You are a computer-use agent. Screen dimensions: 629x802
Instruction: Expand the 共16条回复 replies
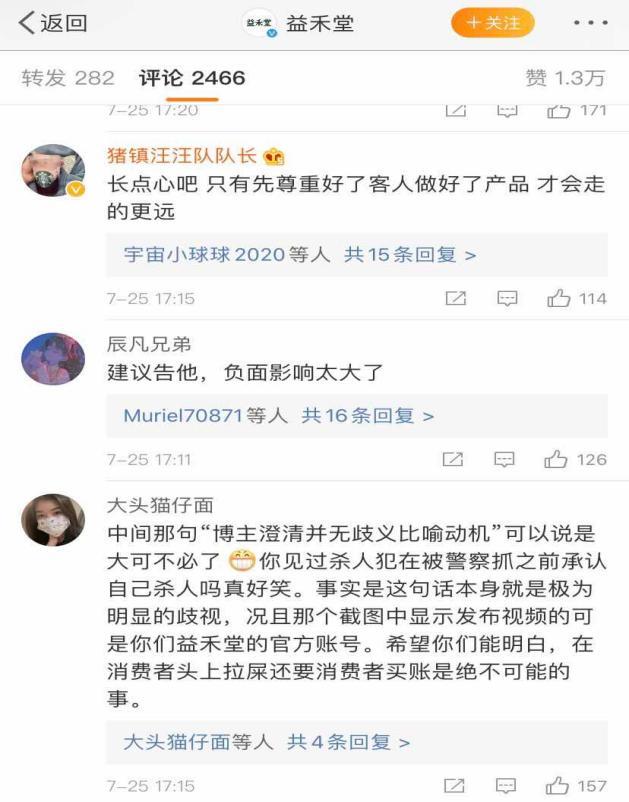point(368,415)
